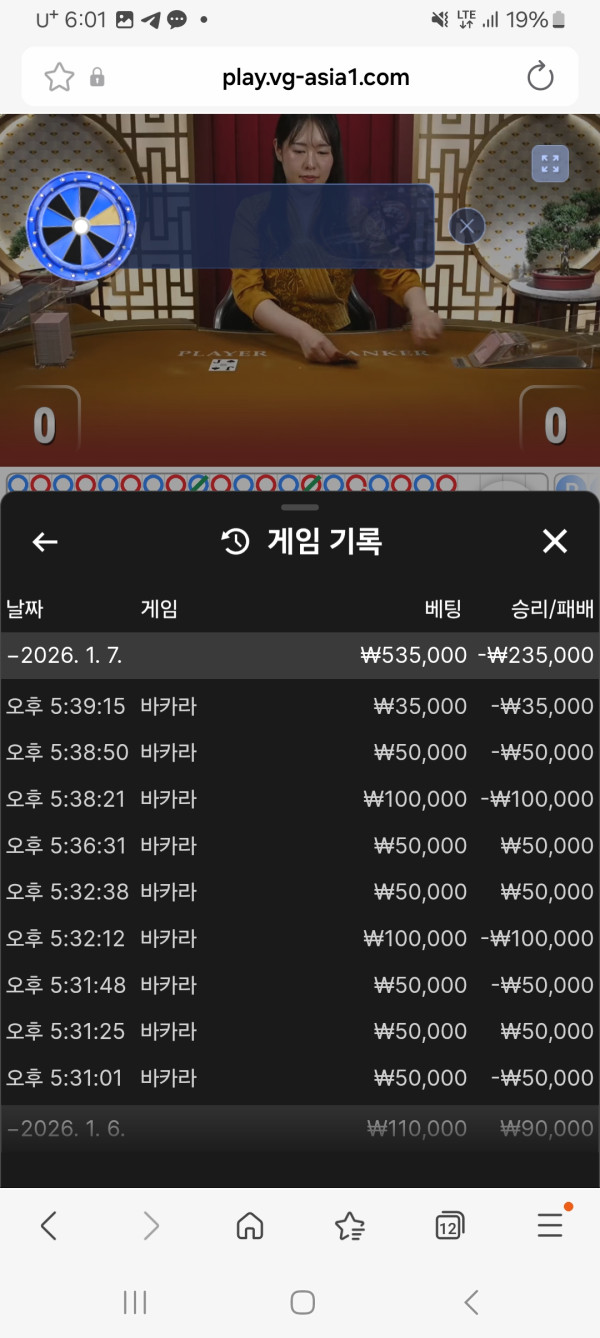Open the browser home page
Image resolution: width=600 pixels, height=1338 pixels.
tap(249, 1225)
